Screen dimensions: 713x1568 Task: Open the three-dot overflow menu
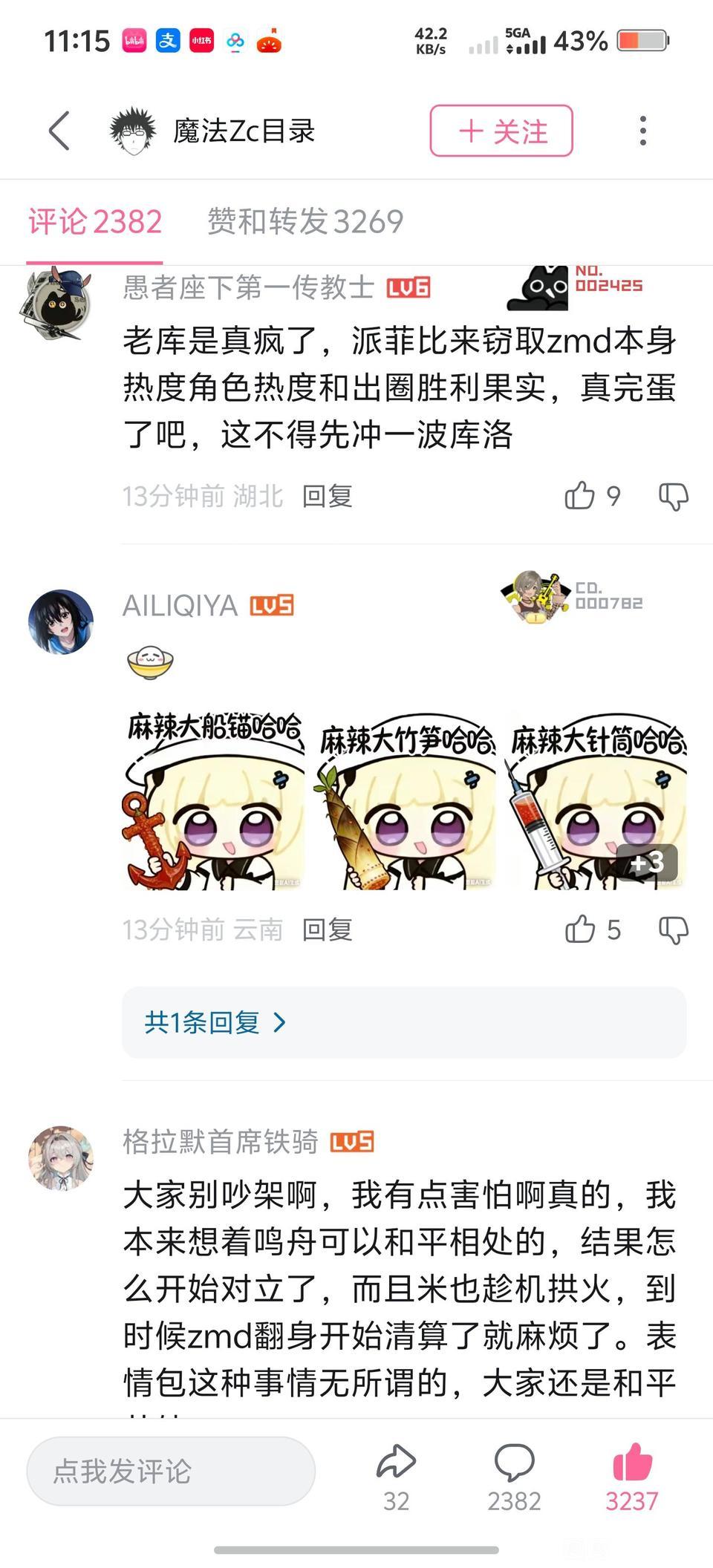click(643, 131)
